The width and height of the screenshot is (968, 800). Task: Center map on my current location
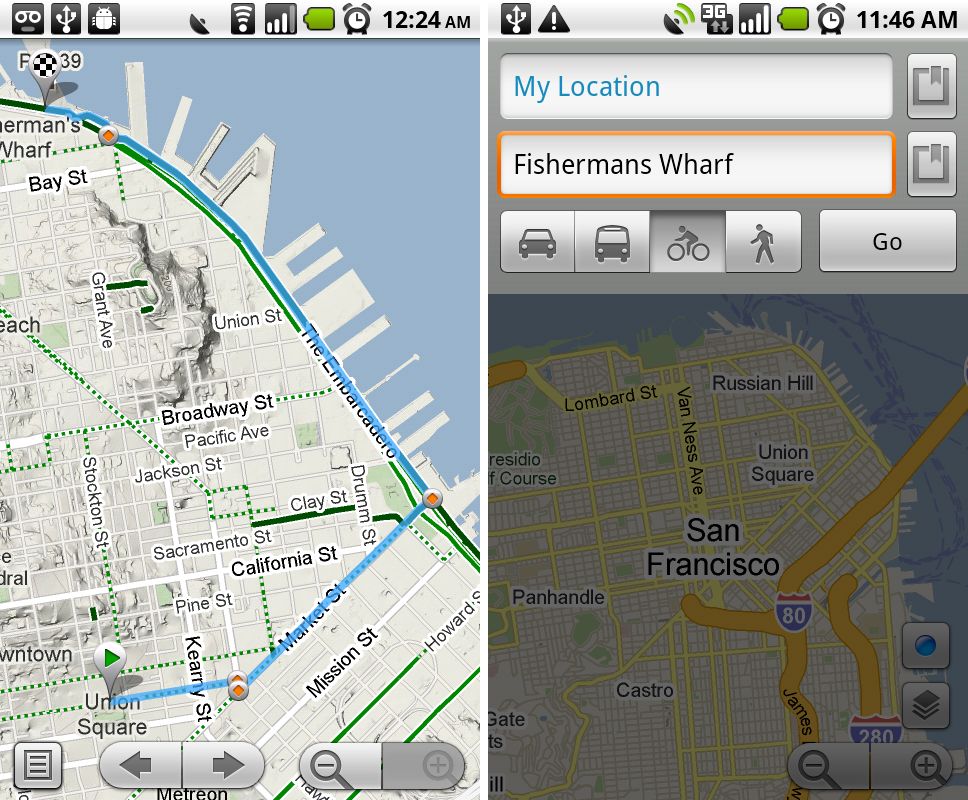click(925, 646)
